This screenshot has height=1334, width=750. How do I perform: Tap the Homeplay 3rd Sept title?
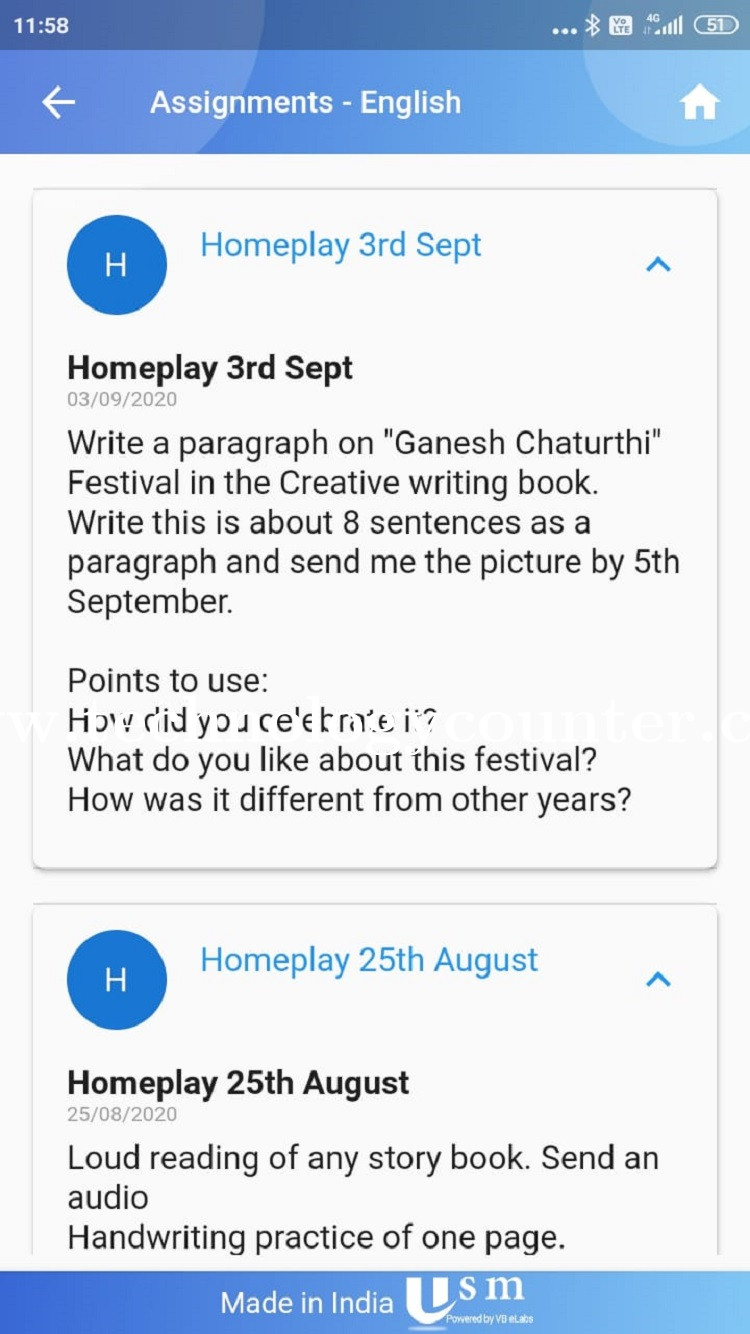click(x=340, y=245)
